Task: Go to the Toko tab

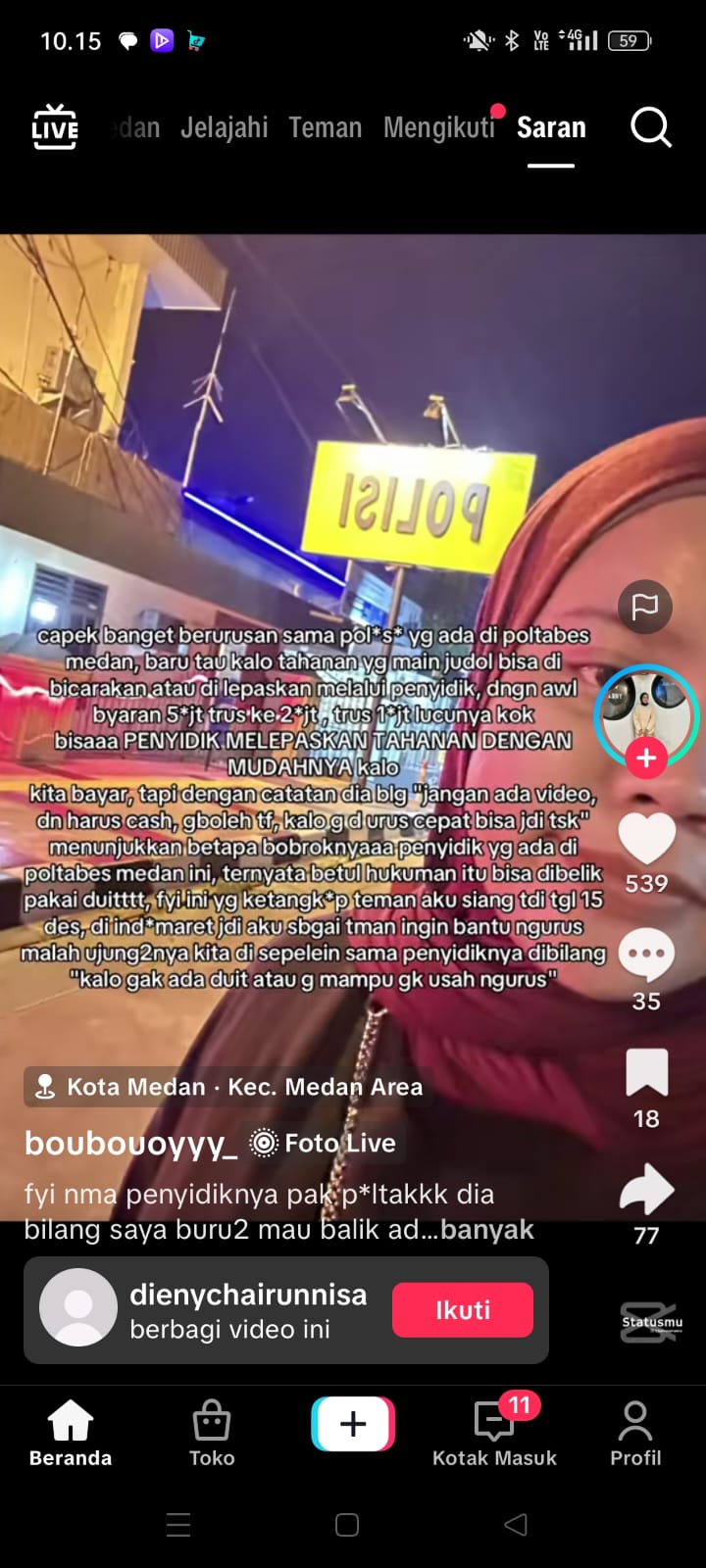Action: 212,1433
